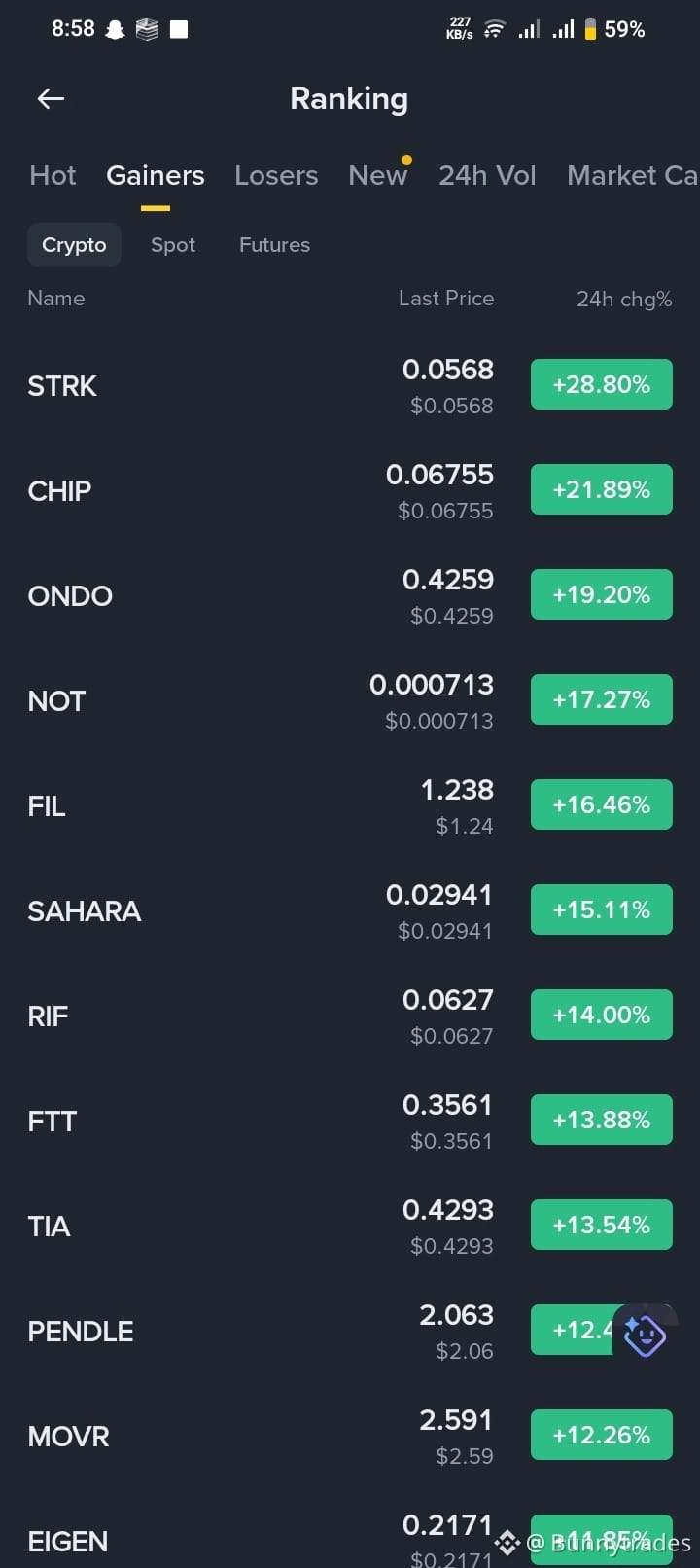Open the NOT coin row
700x1568 pixels.
coord(350,700)
